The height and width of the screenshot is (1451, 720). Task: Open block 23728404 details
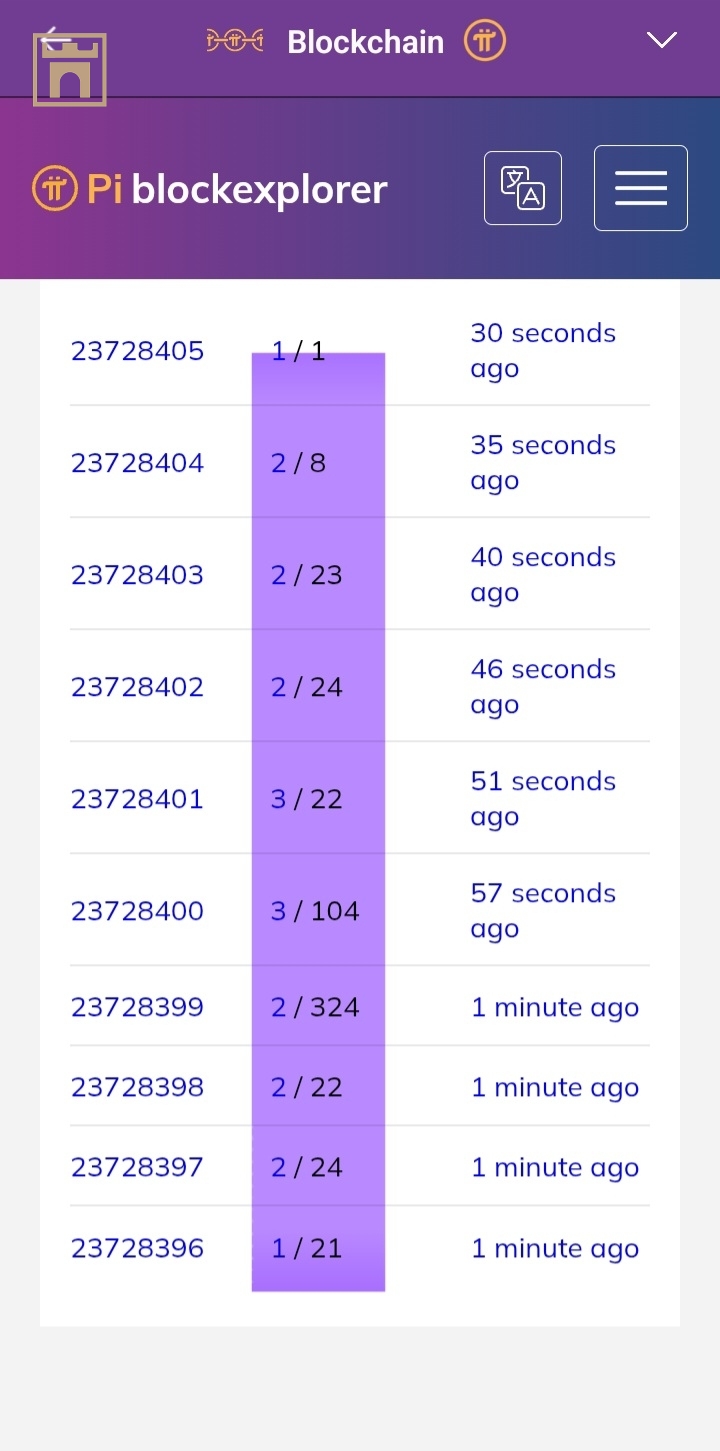click(137, 463)
